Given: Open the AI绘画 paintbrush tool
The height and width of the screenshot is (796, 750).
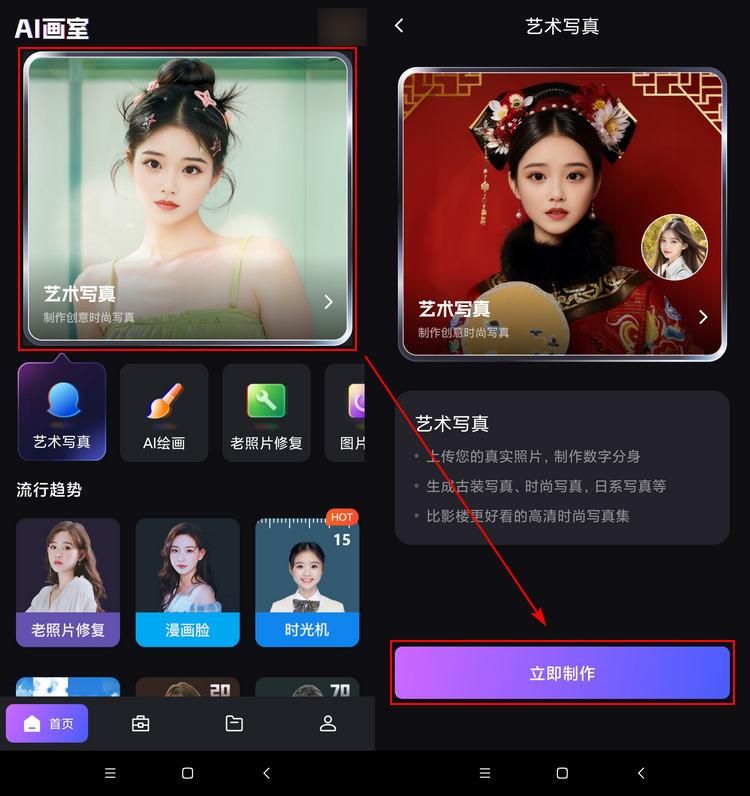Looking at the screenshot, I should [x=164, y=411].
